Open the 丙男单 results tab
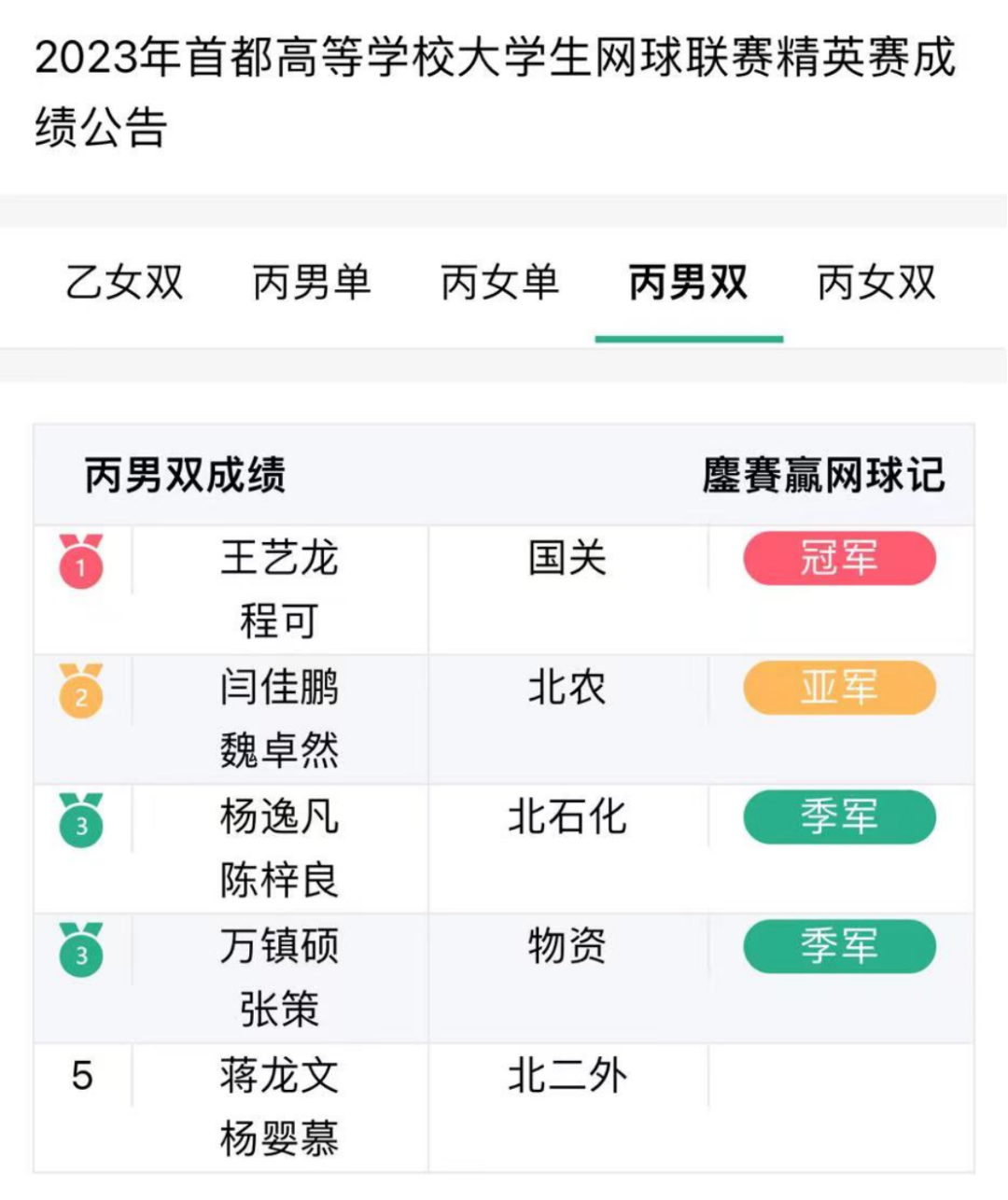Screen dimensions: 1008x1200 coord(313,283)
